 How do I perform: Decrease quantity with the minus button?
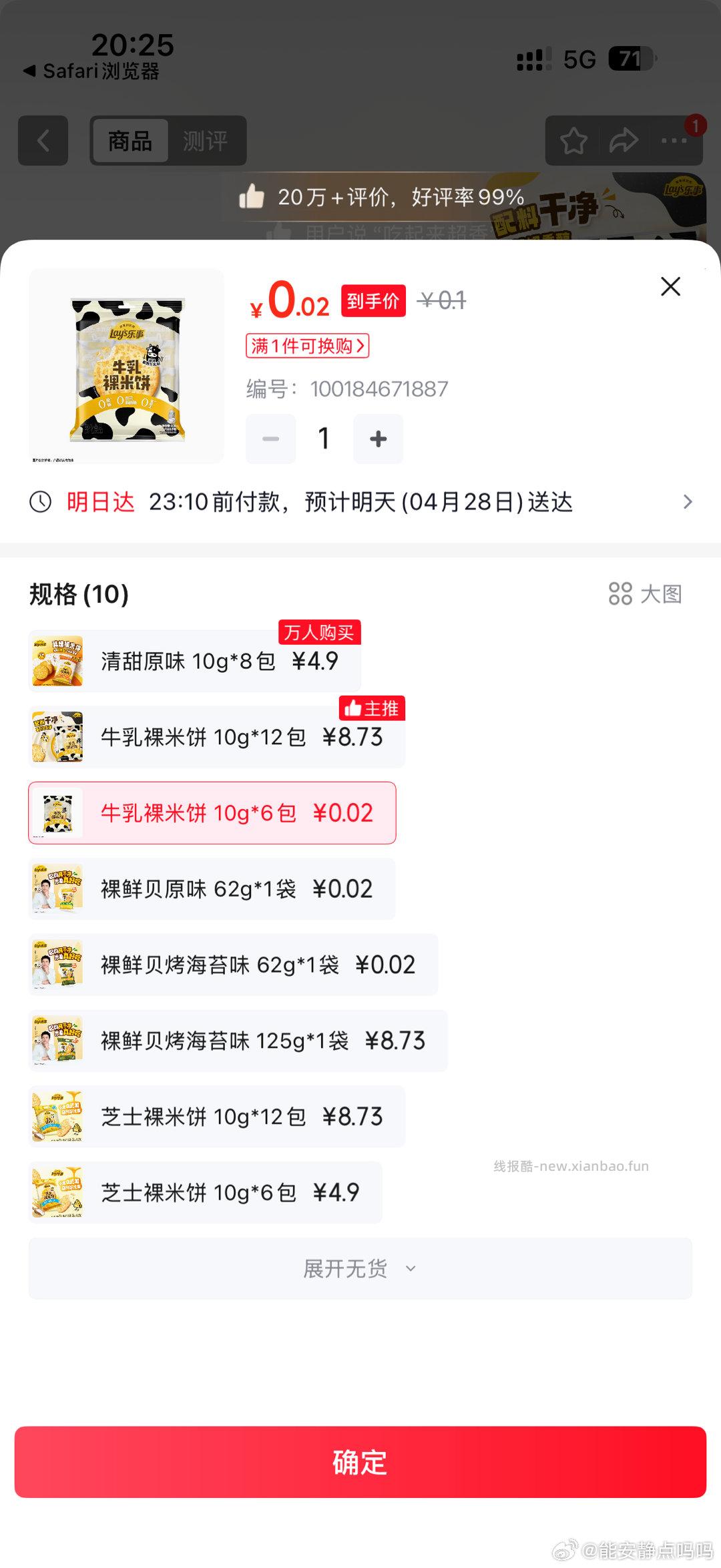pos(270,439)
